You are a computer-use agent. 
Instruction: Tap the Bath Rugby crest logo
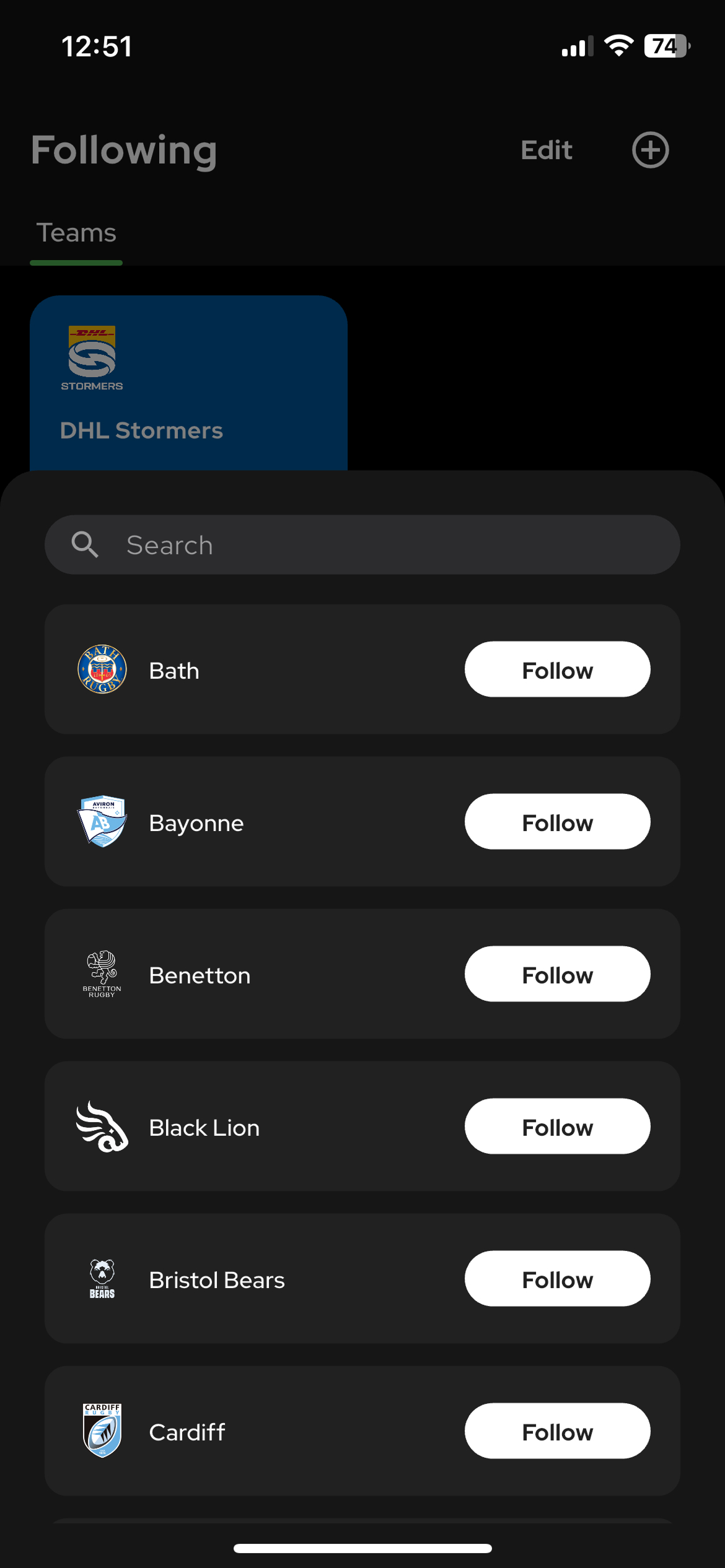[x=102, y=669]
